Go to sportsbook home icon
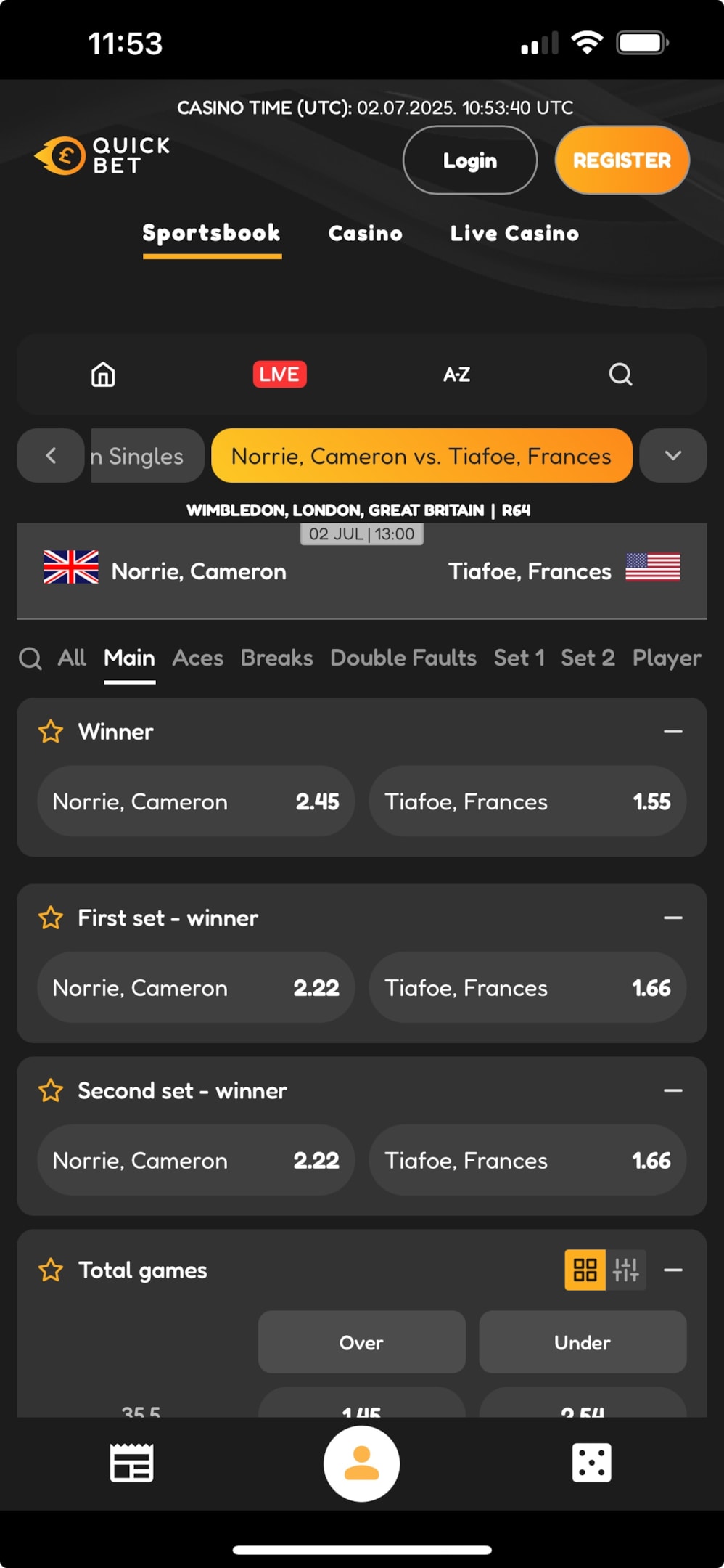This screenshot has width=724, height=1568. 103,375
